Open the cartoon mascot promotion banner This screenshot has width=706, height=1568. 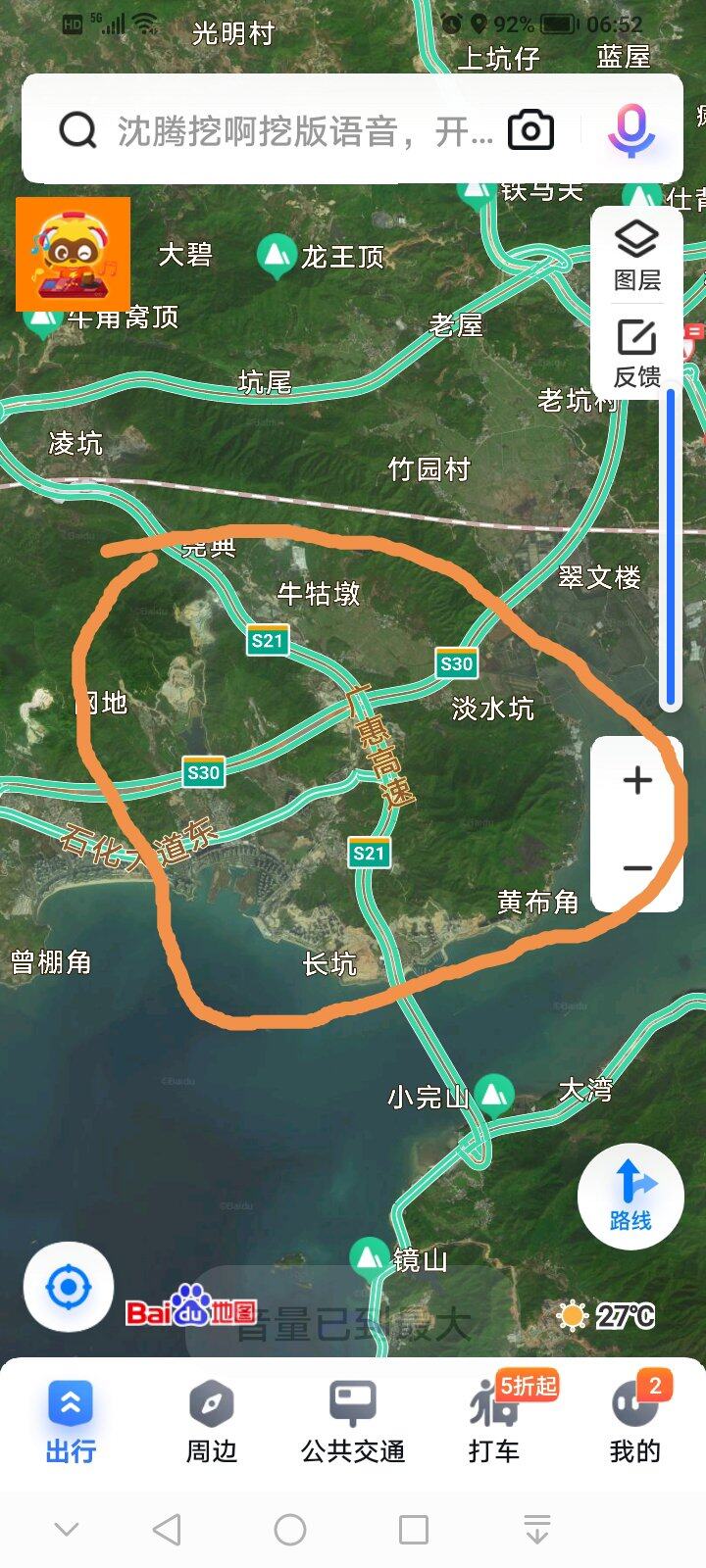74,254
